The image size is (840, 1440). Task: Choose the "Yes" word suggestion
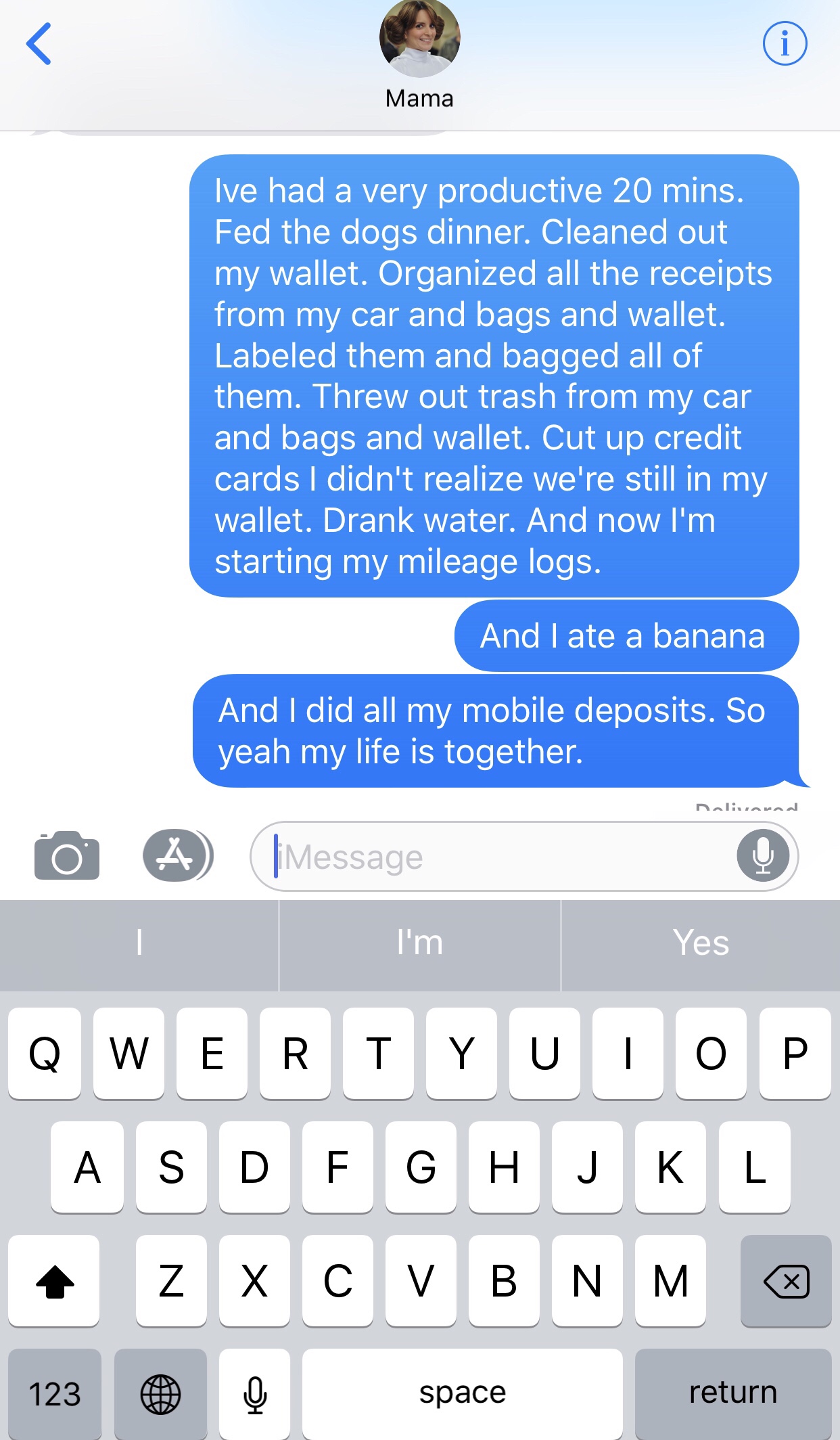[701, 943]
